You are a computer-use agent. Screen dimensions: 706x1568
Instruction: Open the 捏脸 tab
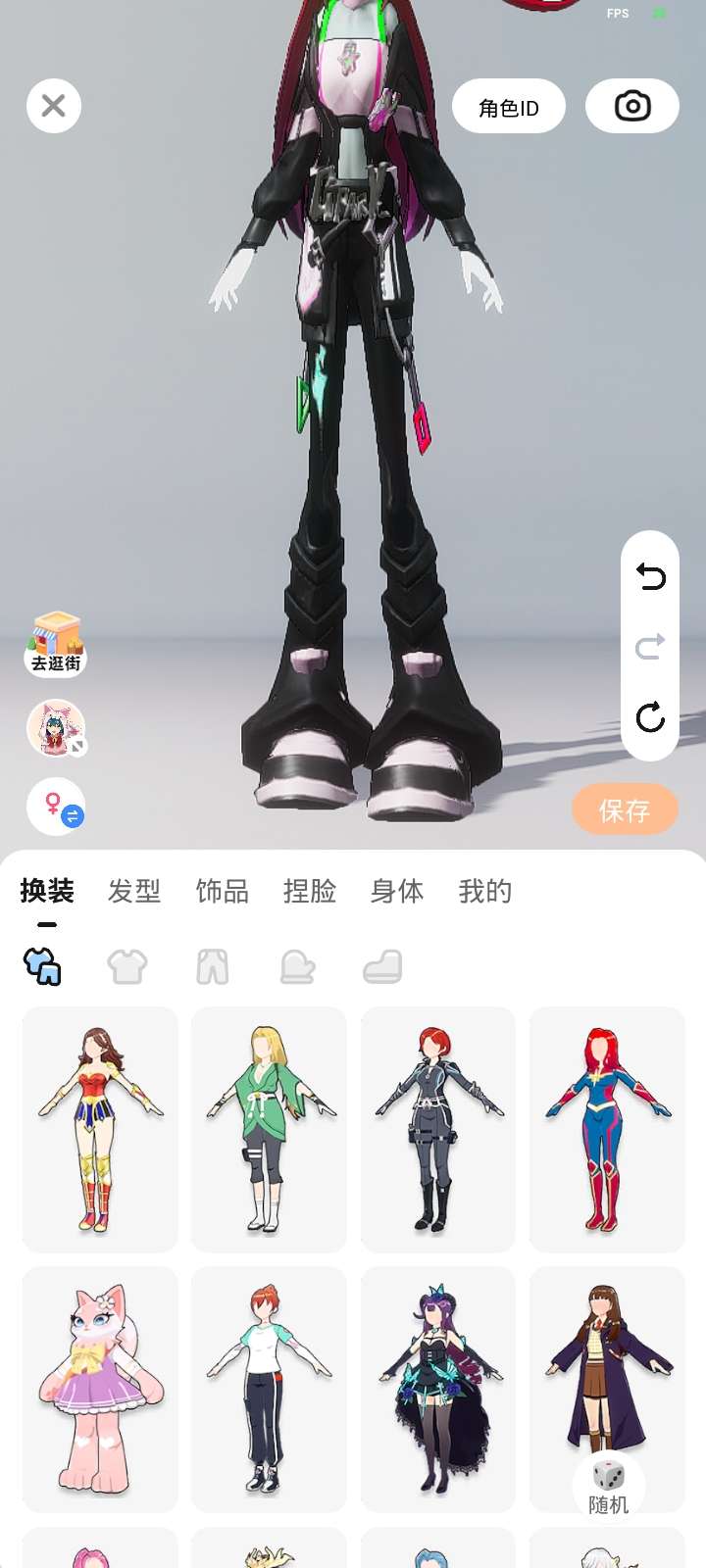(310, 891)
